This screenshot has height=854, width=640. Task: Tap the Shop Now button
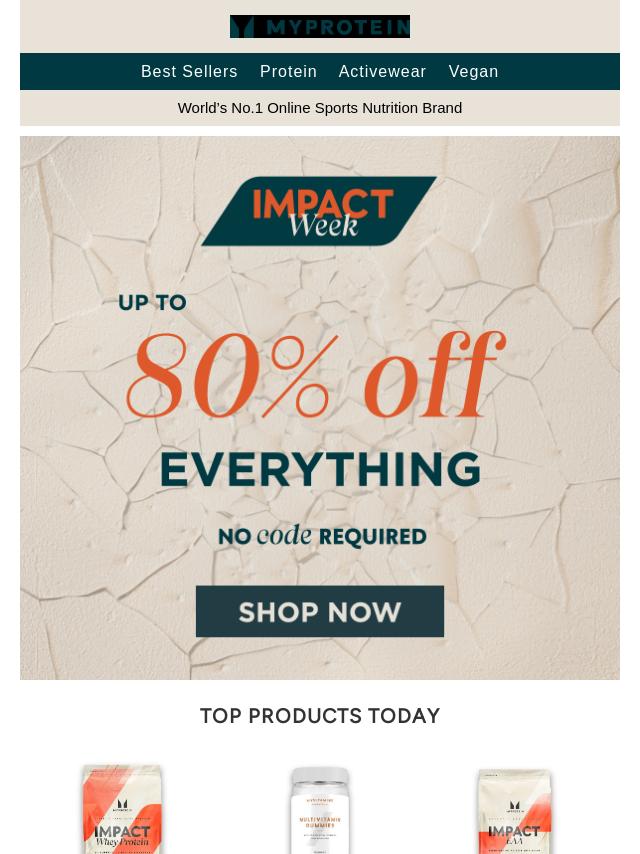tap(320, 611)
